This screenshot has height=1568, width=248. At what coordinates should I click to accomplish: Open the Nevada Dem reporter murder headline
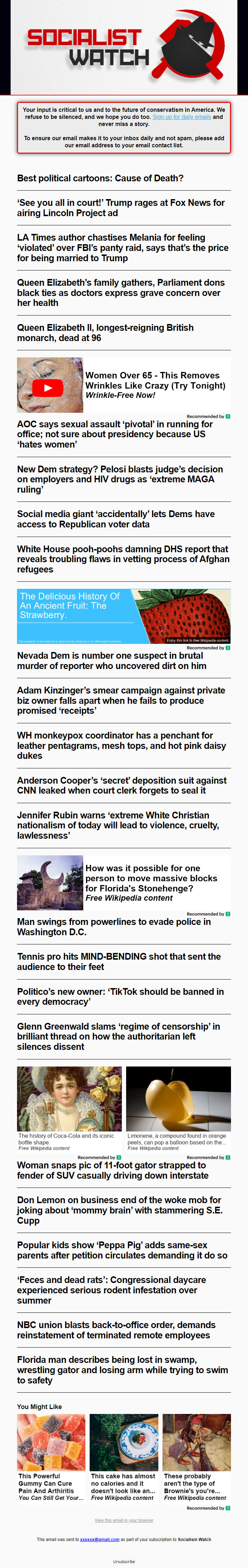click(x=111, y=660)
